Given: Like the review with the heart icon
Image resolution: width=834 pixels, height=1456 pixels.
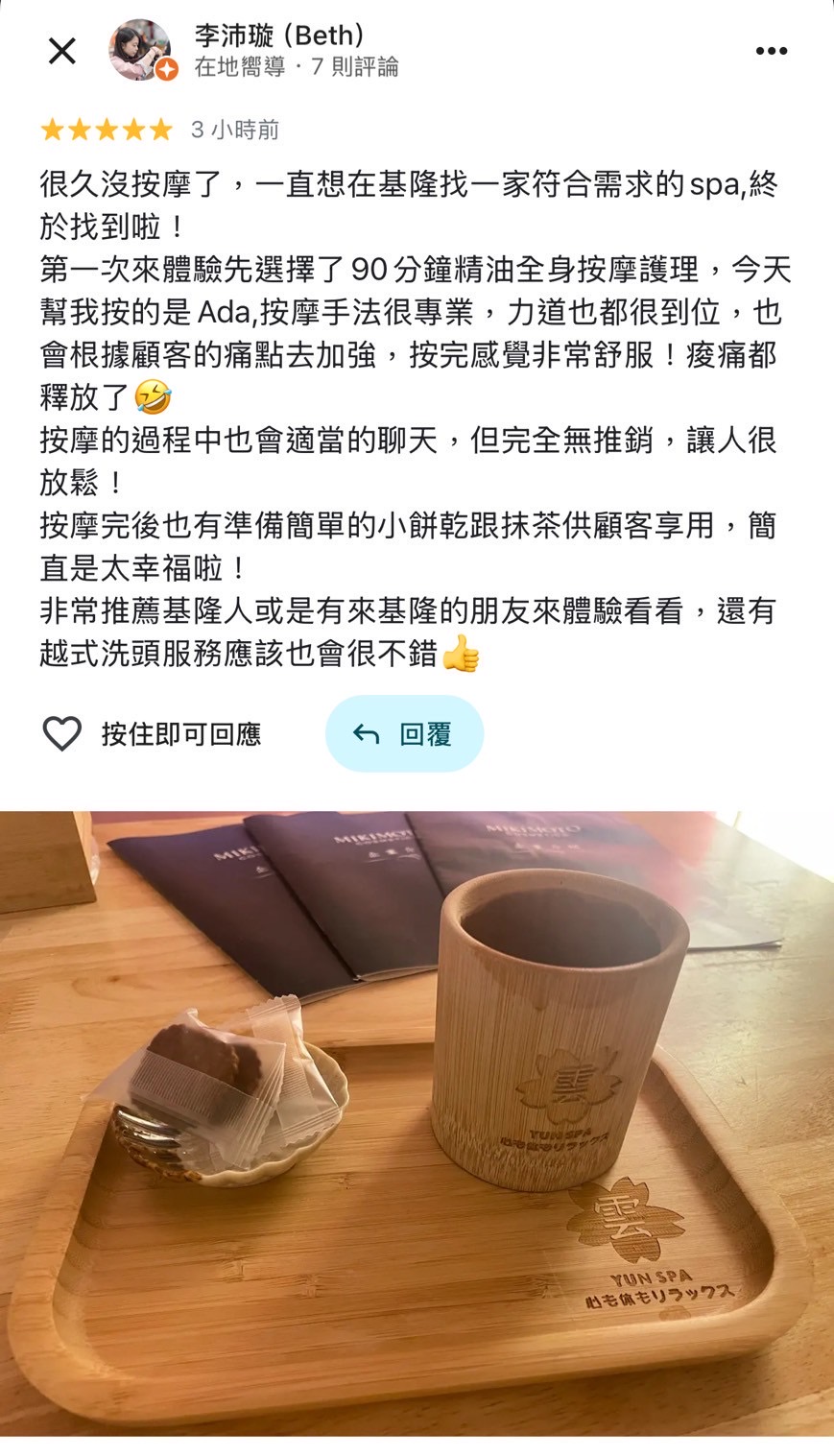Looking at the screenshot, I should tap(62, 734).
